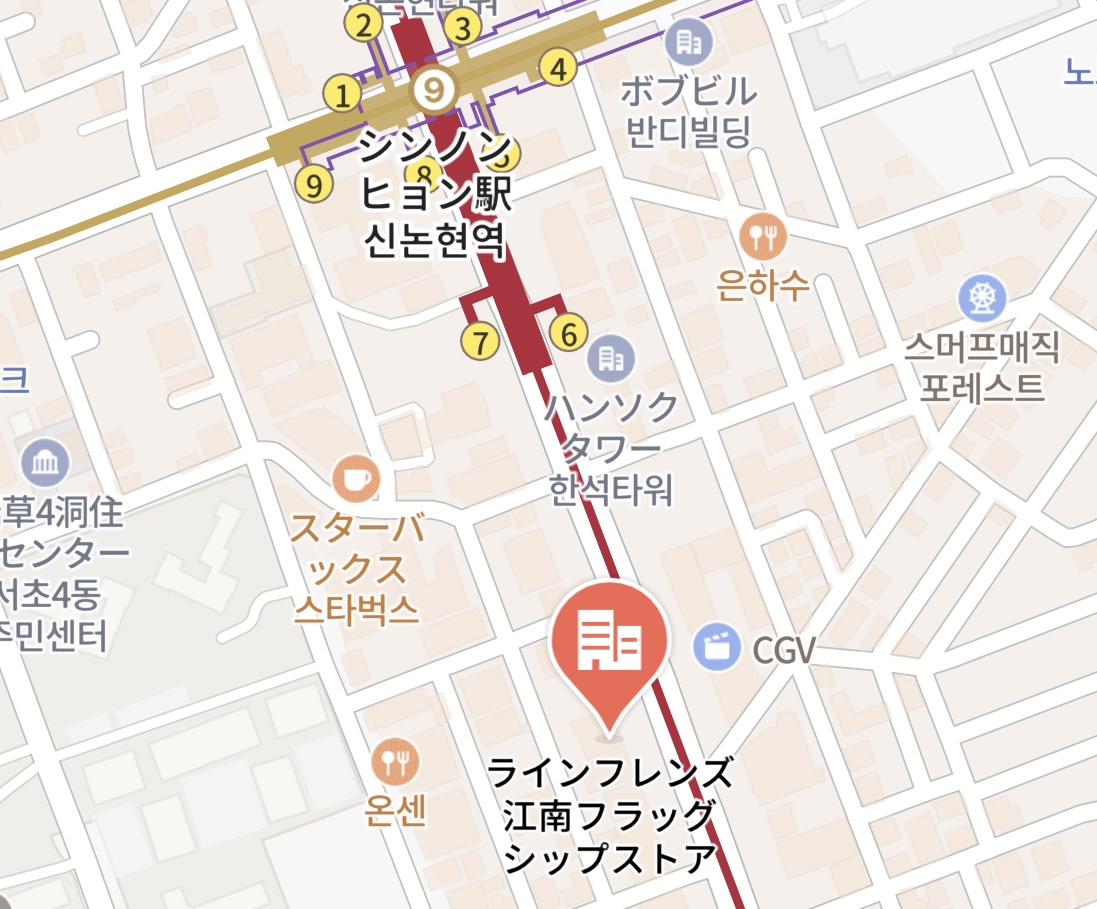The image size is (1097, 909).
Task: Select station exit 4 marker
Action: click(x=558, y=69)
